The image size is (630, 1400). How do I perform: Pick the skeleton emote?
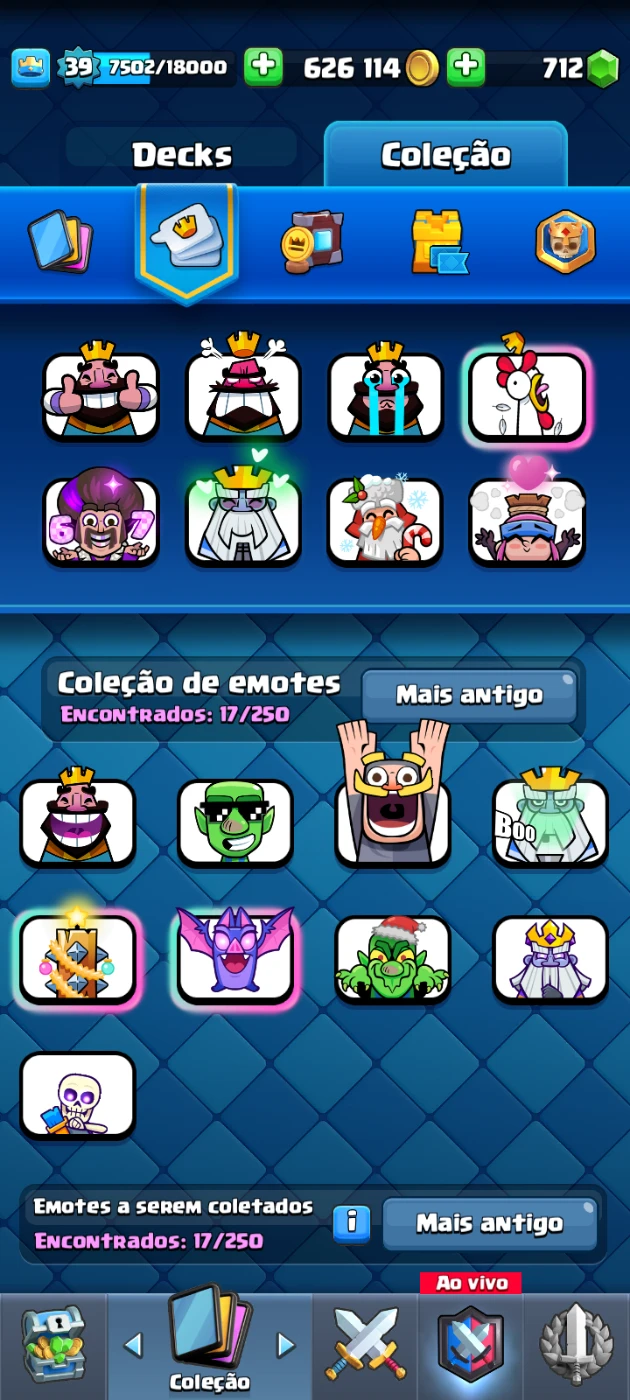pos(78,1095)
